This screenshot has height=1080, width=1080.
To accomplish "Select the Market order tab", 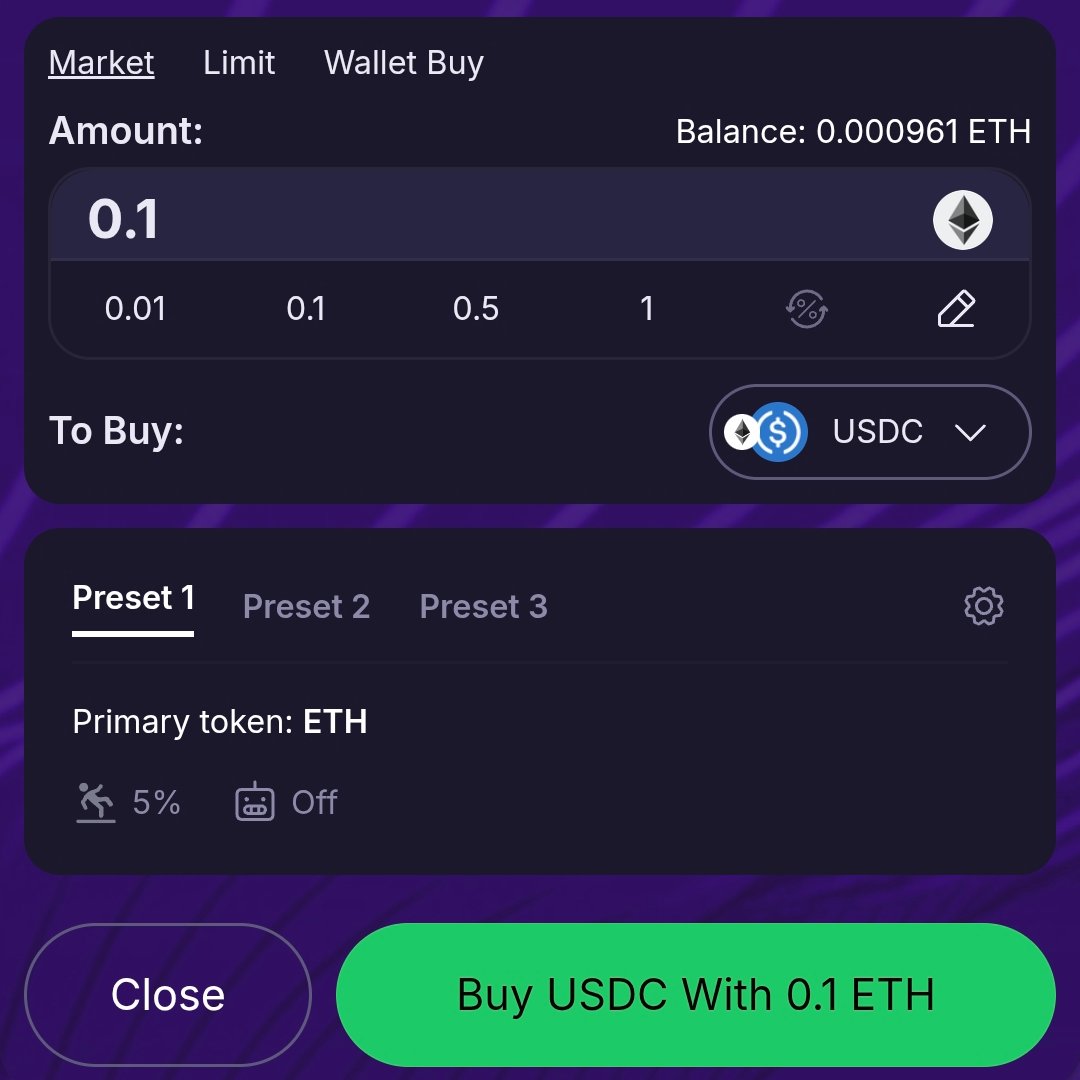I will point(101,63).
